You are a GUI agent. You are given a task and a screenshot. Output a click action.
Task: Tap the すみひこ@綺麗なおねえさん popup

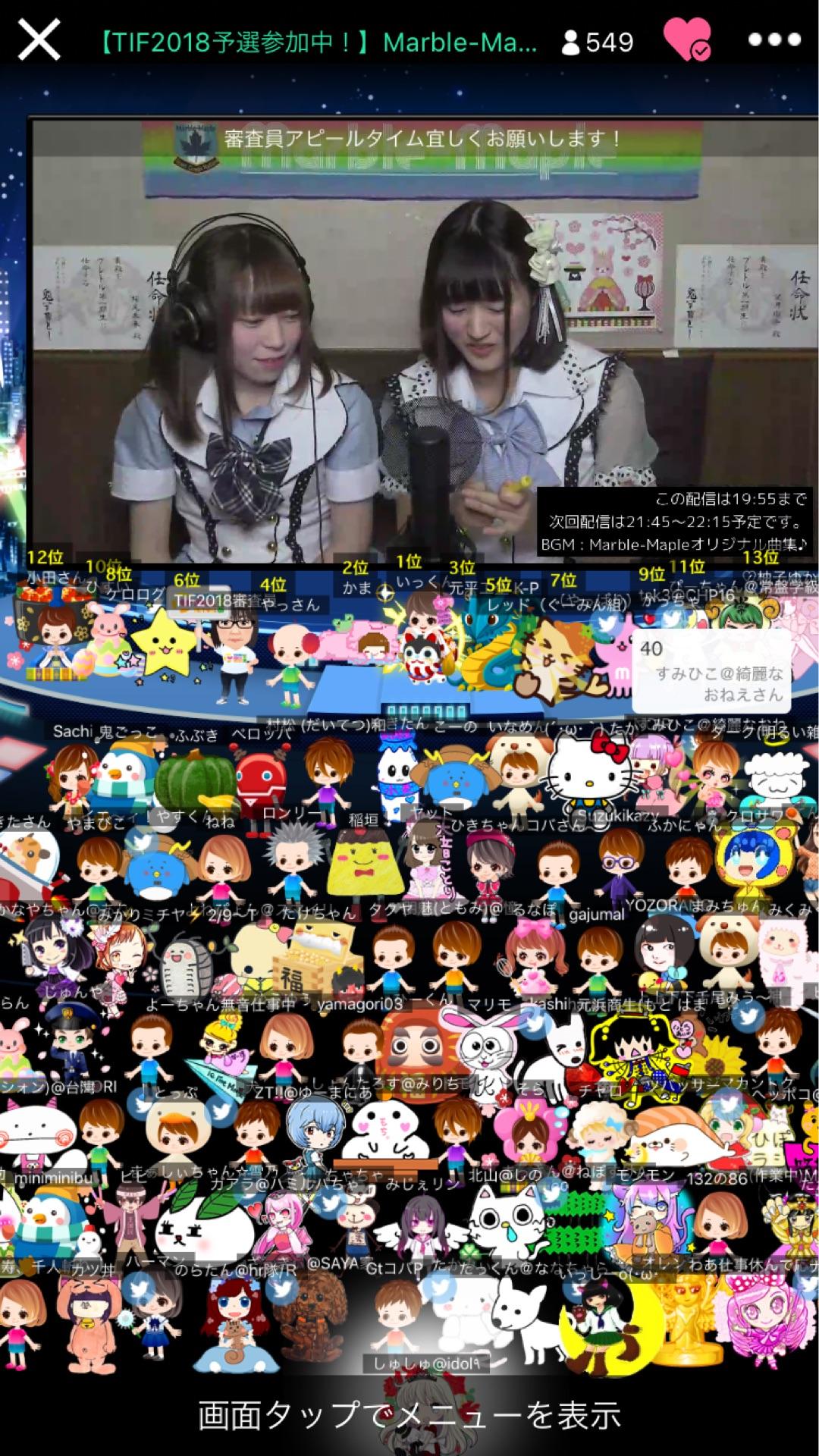(711, 670)
